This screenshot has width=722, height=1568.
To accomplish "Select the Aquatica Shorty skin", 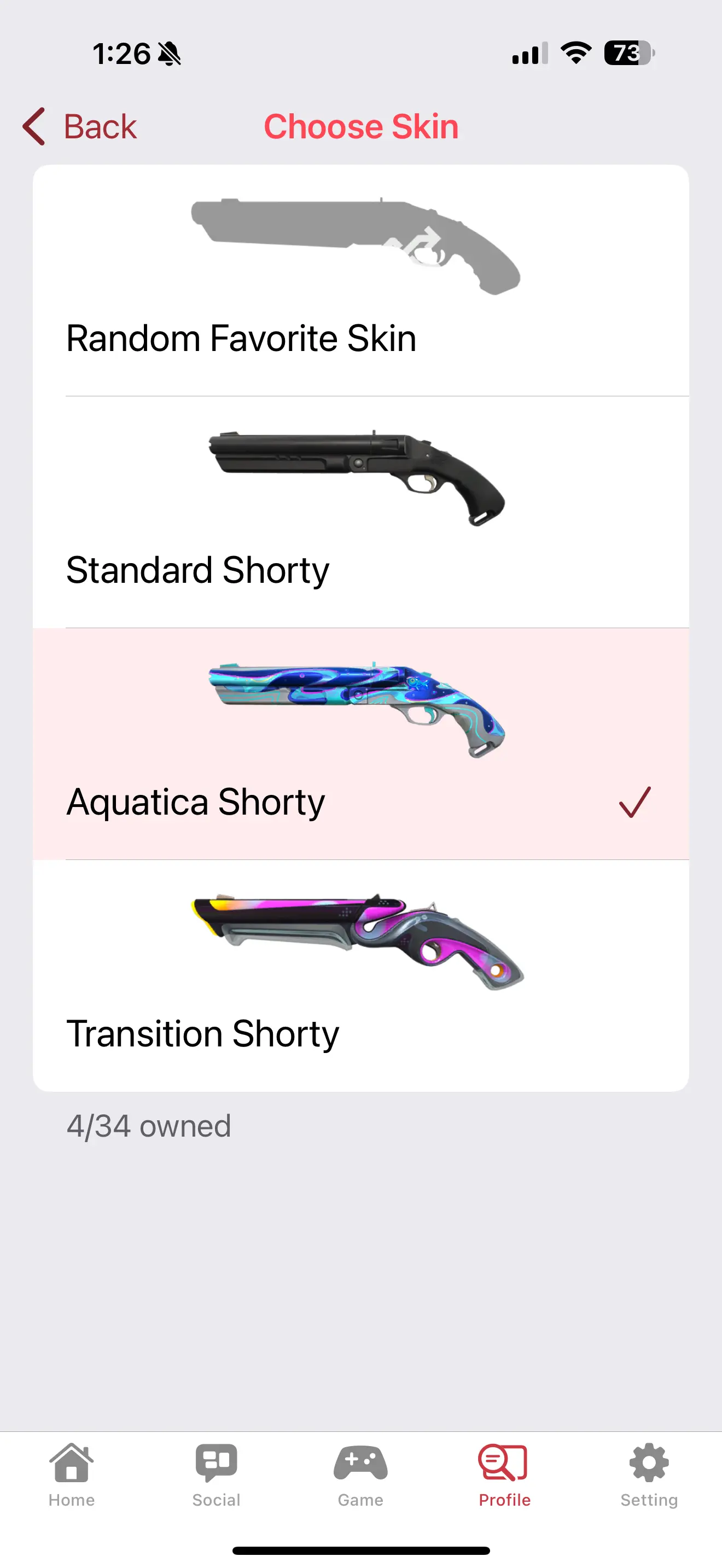I will tap(360, 743).
